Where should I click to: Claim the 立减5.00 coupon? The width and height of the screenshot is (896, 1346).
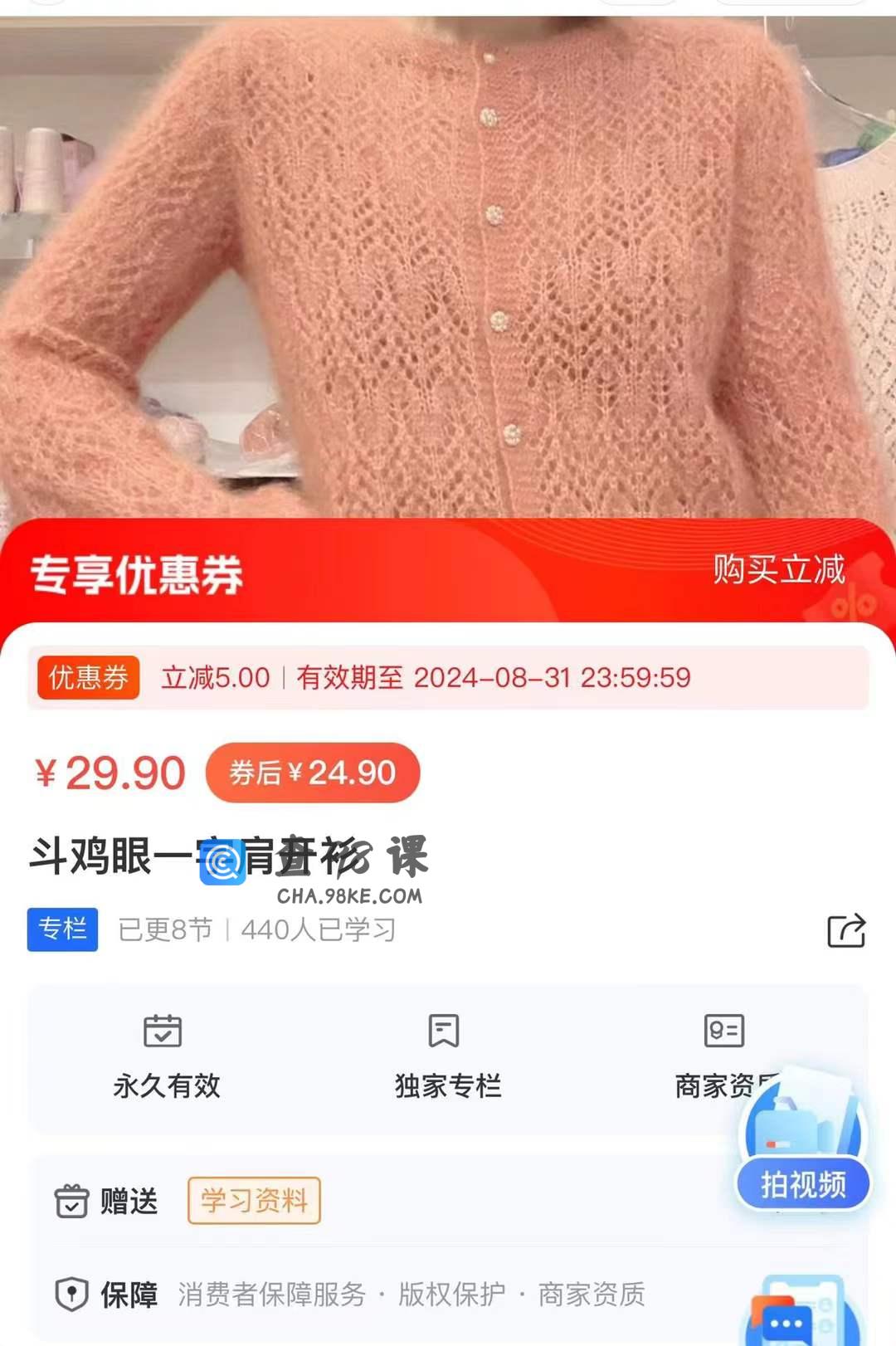(x=448, y=678)
